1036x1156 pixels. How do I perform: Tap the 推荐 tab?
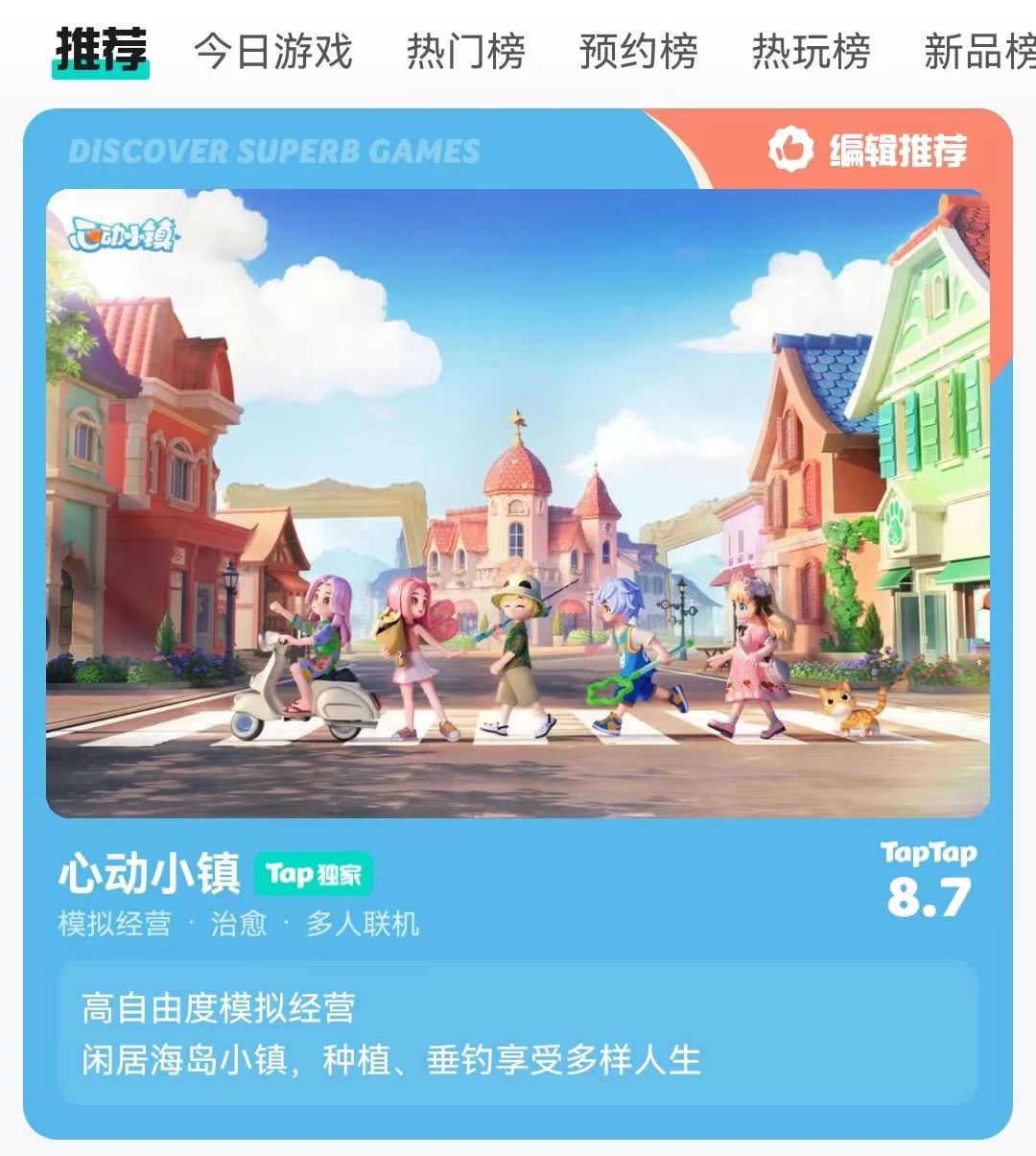pos(101,50)
